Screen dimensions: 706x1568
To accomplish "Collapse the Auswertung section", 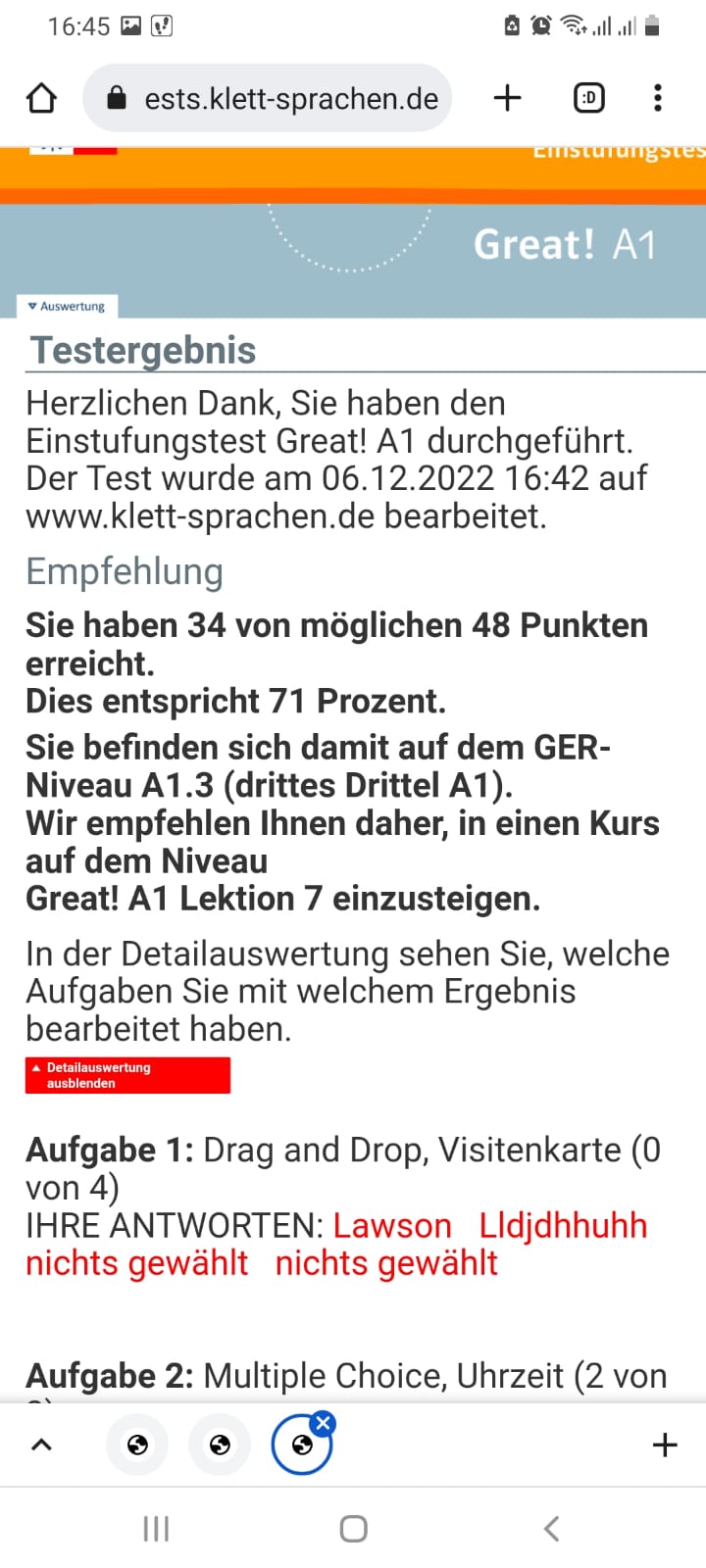I will 67,307.
